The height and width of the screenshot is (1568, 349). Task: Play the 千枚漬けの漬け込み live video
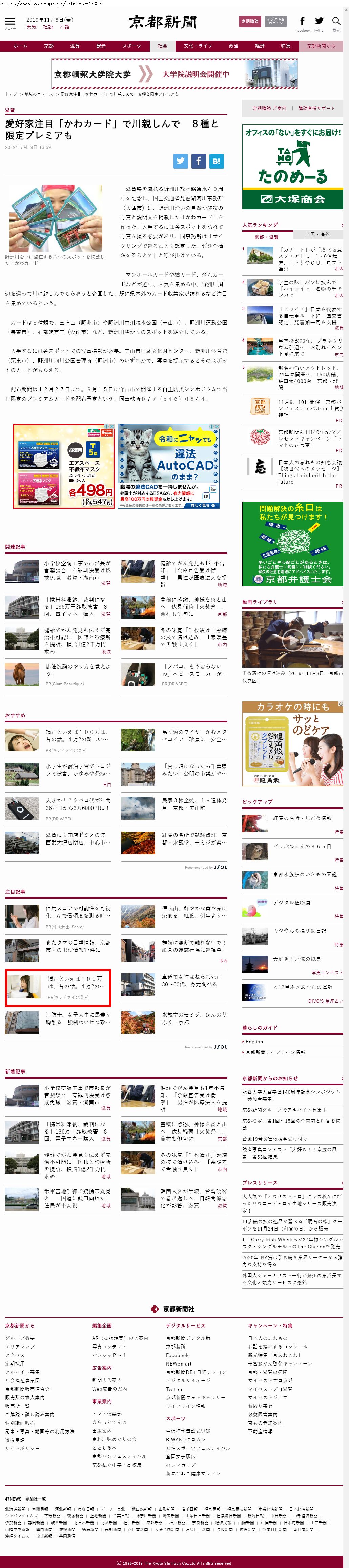click(292, 639)
